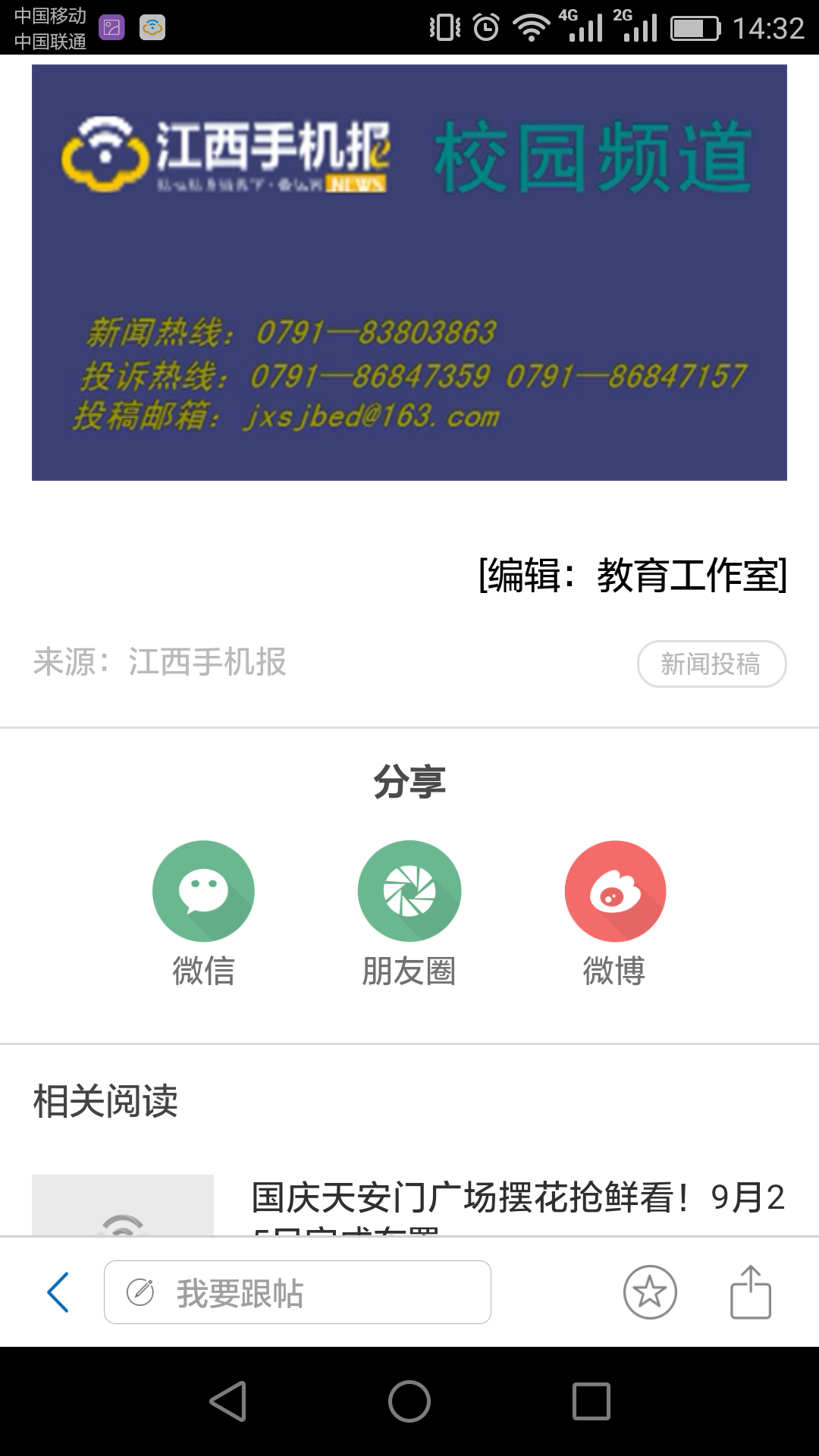Open the share icon in bottom bar
The image size is (819, 1456).
coord(750,1292)
